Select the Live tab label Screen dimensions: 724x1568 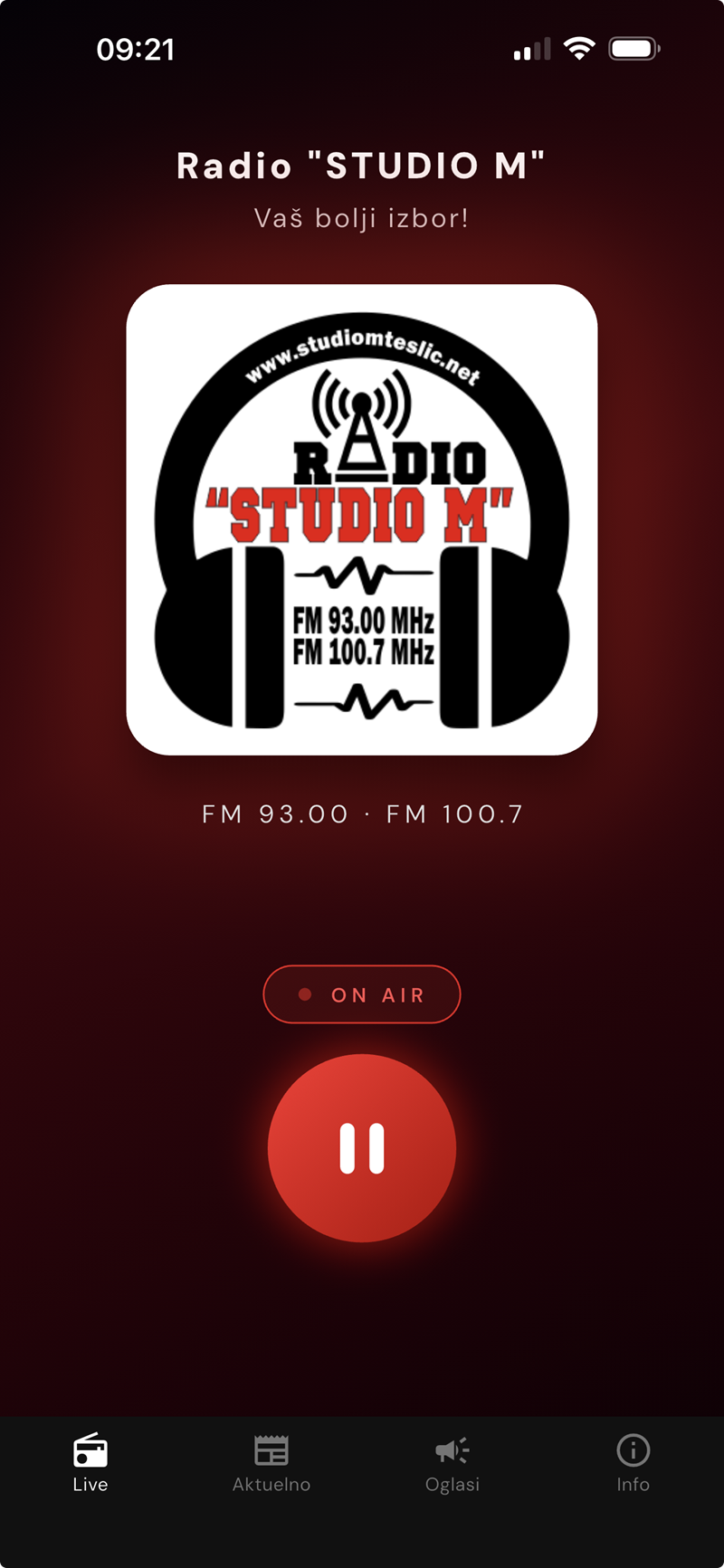(90, 1483)
